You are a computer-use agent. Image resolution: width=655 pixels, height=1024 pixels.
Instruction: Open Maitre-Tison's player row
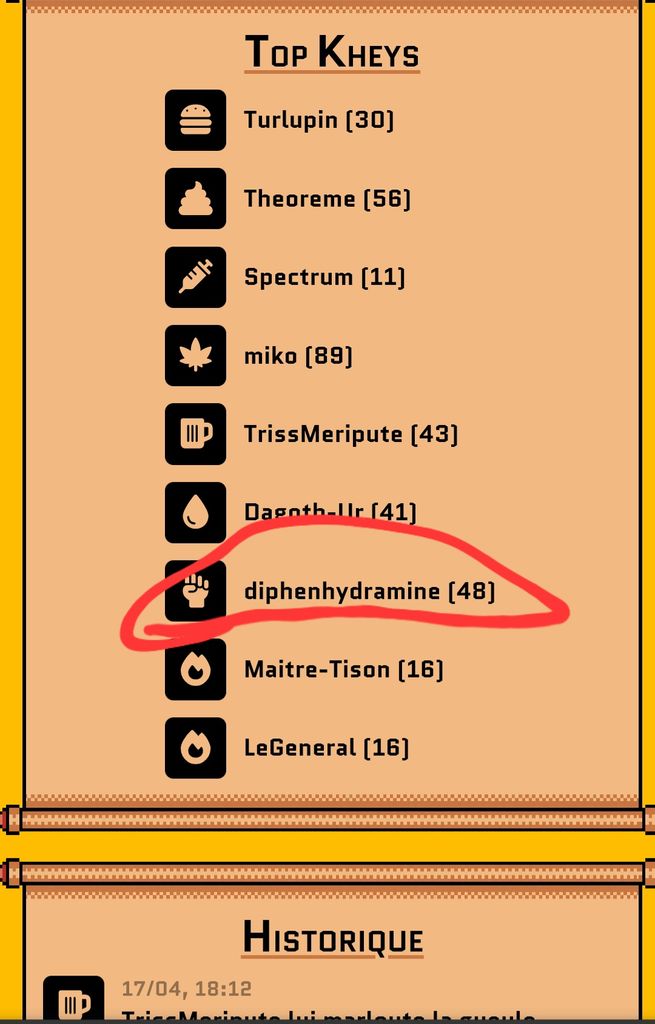click(x=343, y=669)
